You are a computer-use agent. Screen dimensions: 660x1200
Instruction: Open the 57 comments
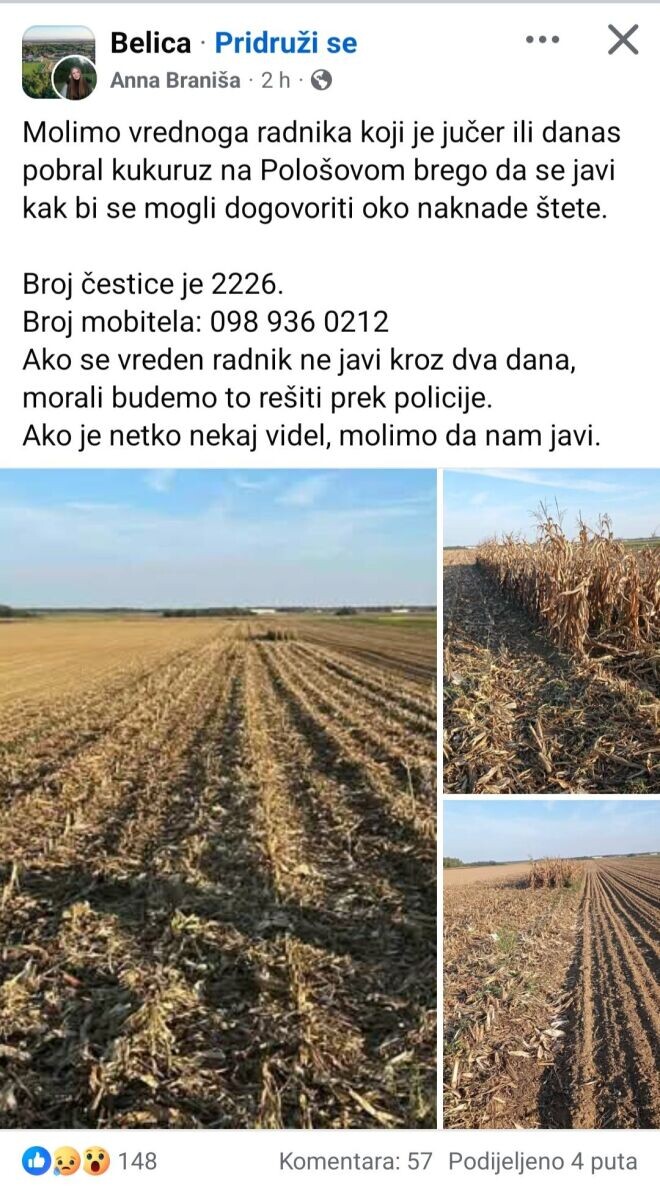click(x=355, y=1161)
